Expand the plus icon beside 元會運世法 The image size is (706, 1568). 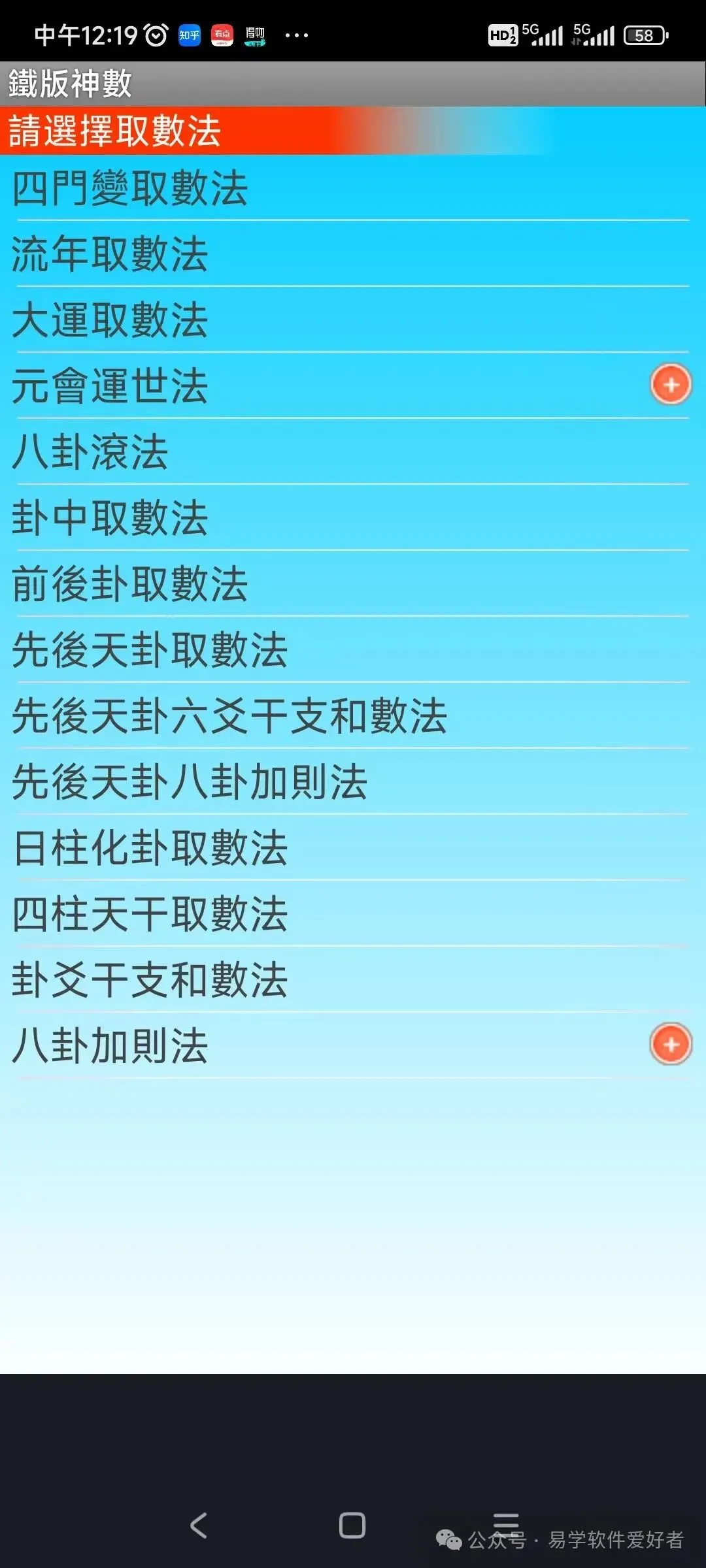click(671, 385)
